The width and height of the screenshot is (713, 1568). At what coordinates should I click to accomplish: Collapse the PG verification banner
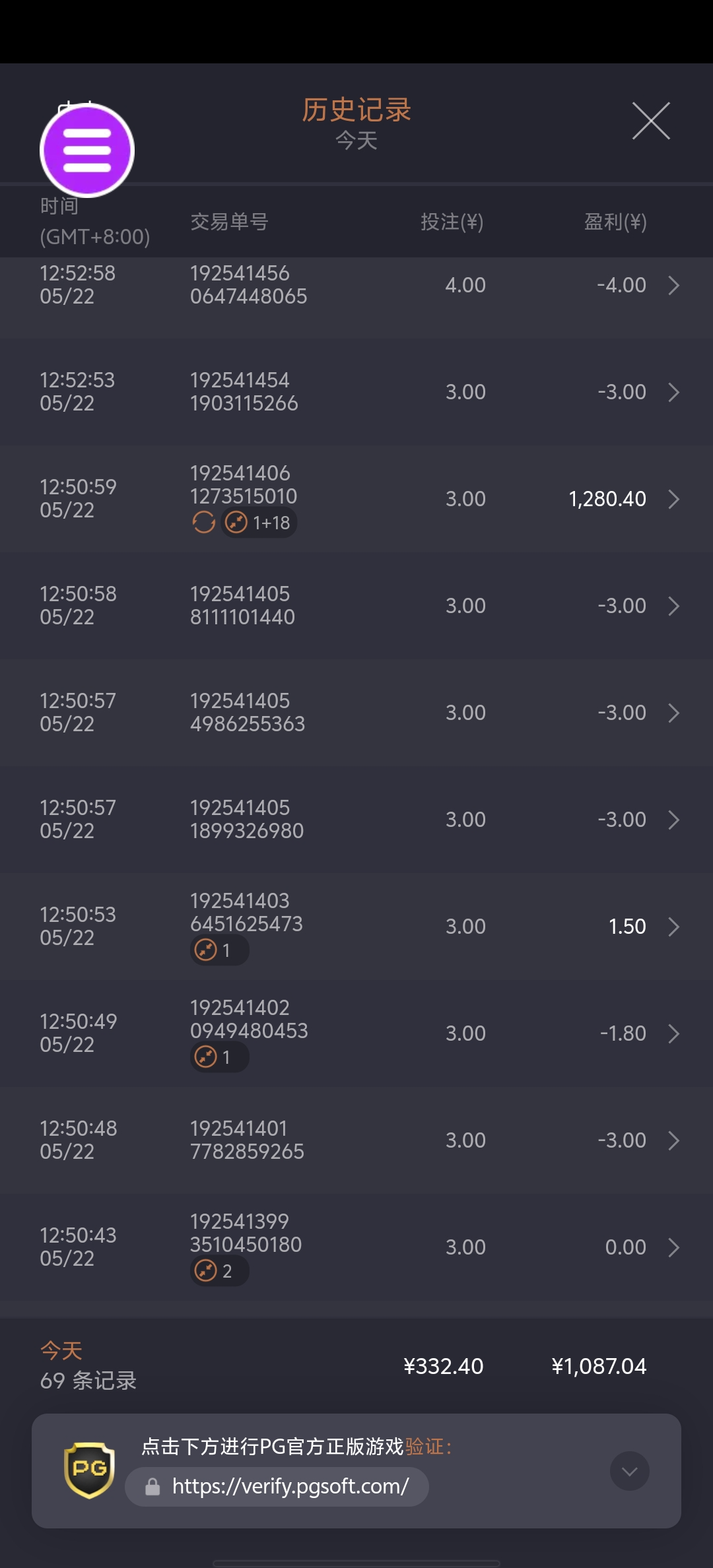[x=630, y=1471]
